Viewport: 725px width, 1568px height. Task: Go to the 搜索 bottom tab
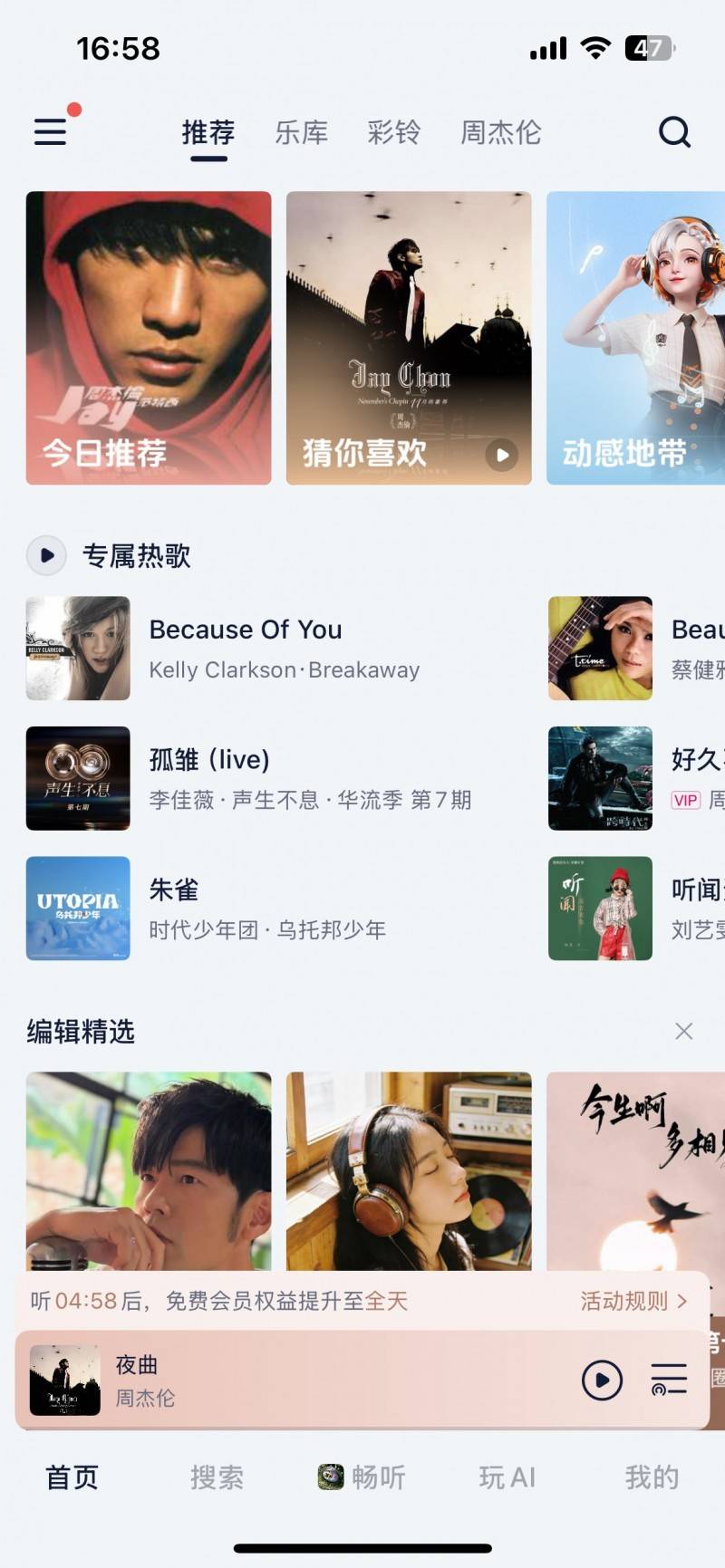[217, 1477]
